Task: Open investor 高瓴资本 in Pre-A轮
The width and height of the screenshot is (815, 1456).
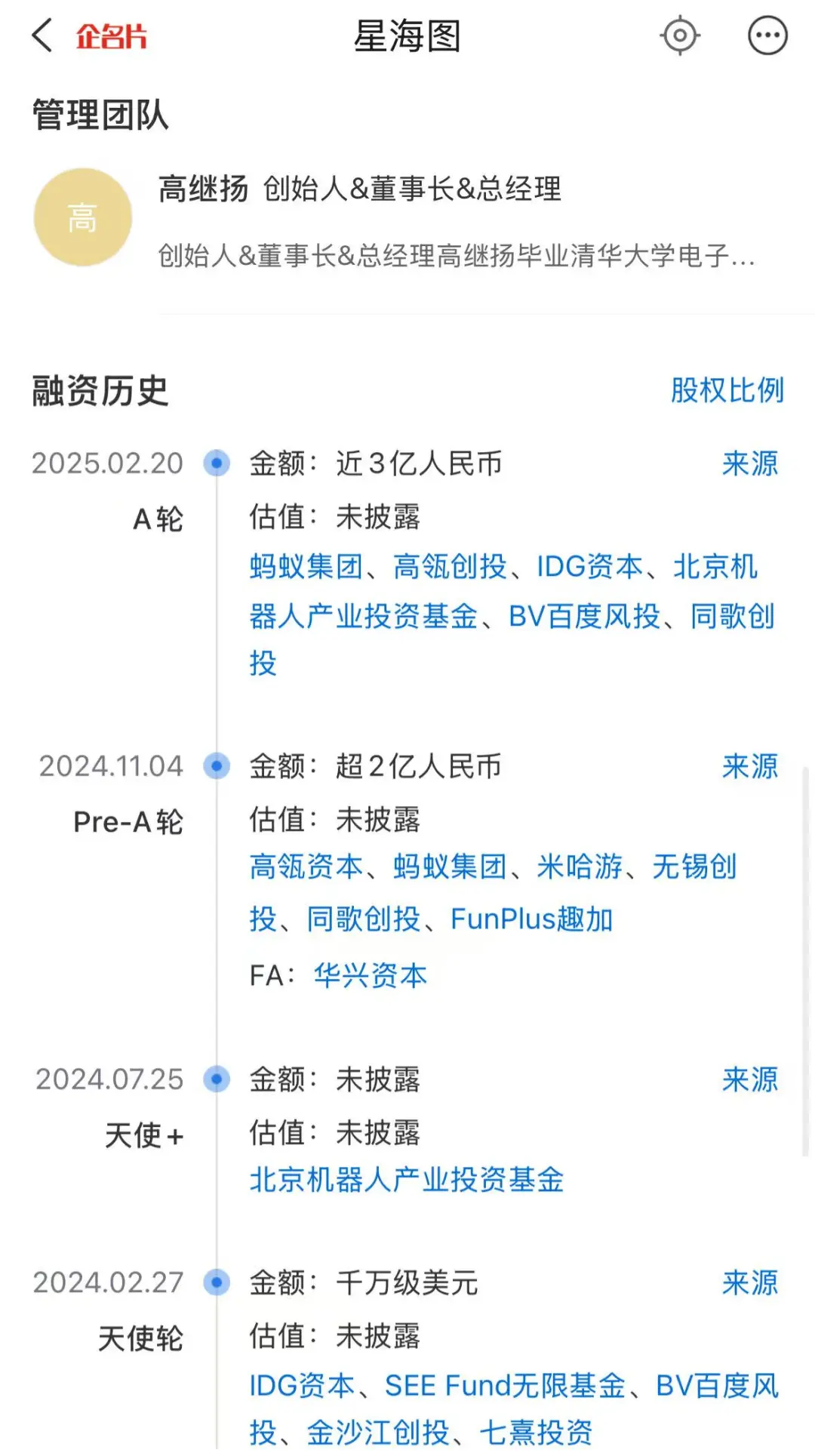Action: [306, 867]
